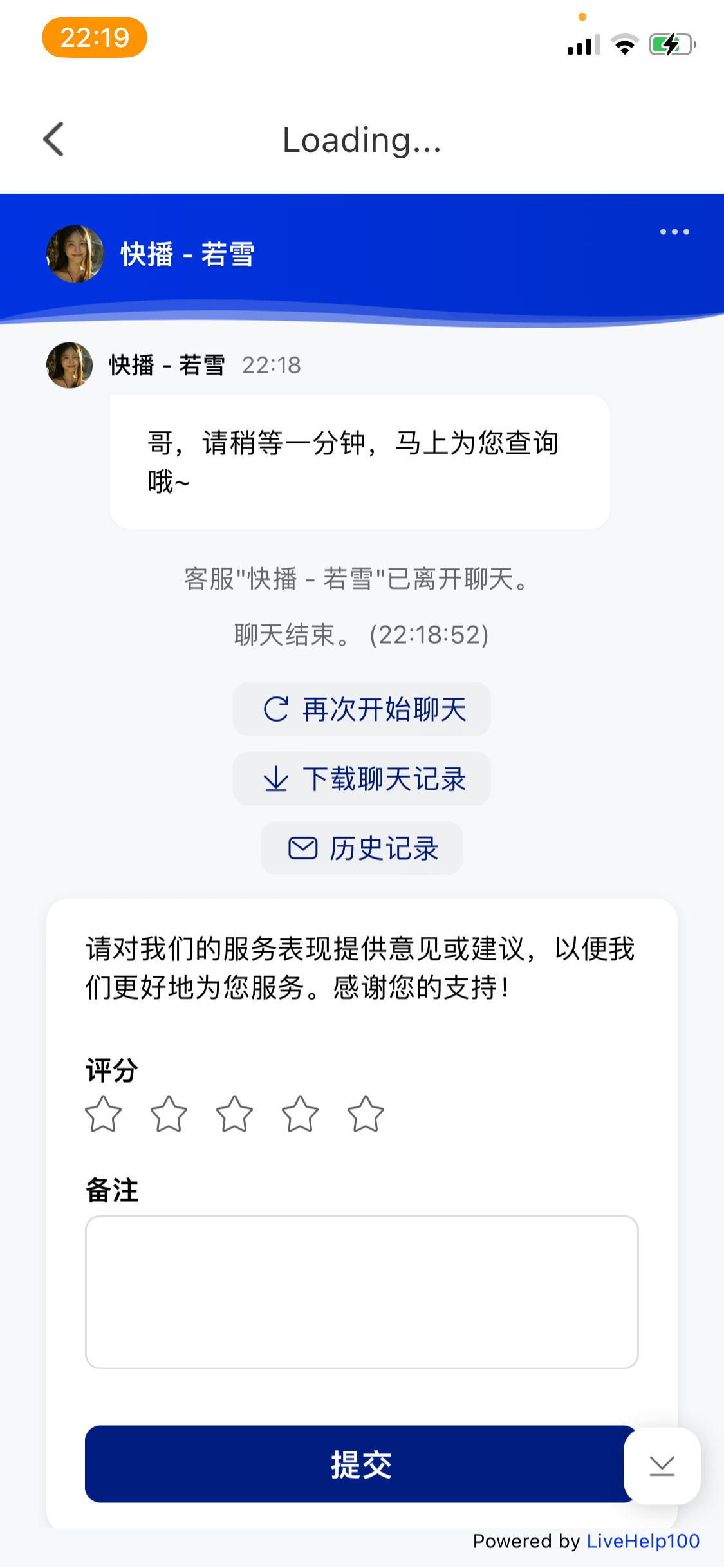The image size is (724, 1568).
Task: Tap the scroll-to-bottom chevron button
Action: click(662, 1466)
